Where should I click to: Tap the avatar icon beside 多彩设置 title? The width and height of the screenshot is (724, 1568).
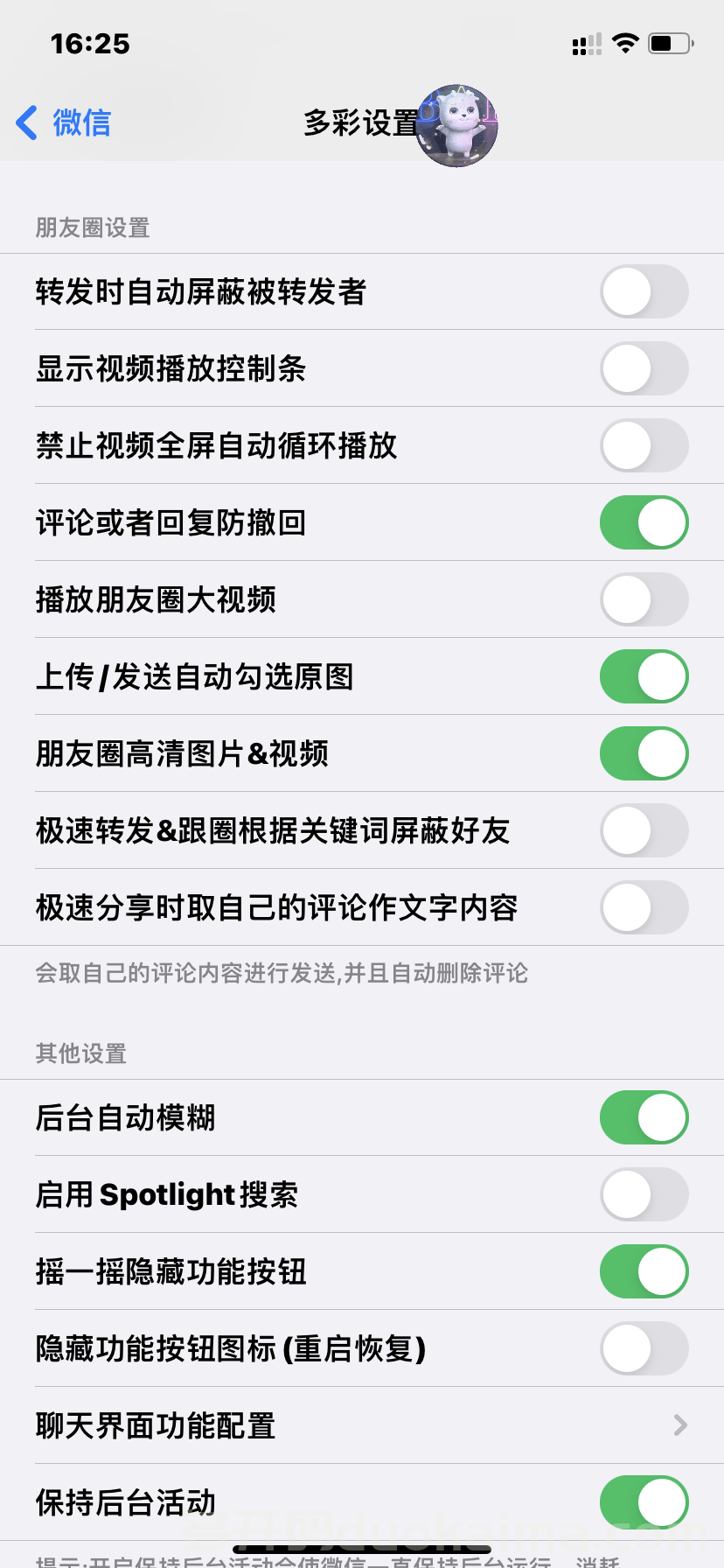tap(456, 126)
